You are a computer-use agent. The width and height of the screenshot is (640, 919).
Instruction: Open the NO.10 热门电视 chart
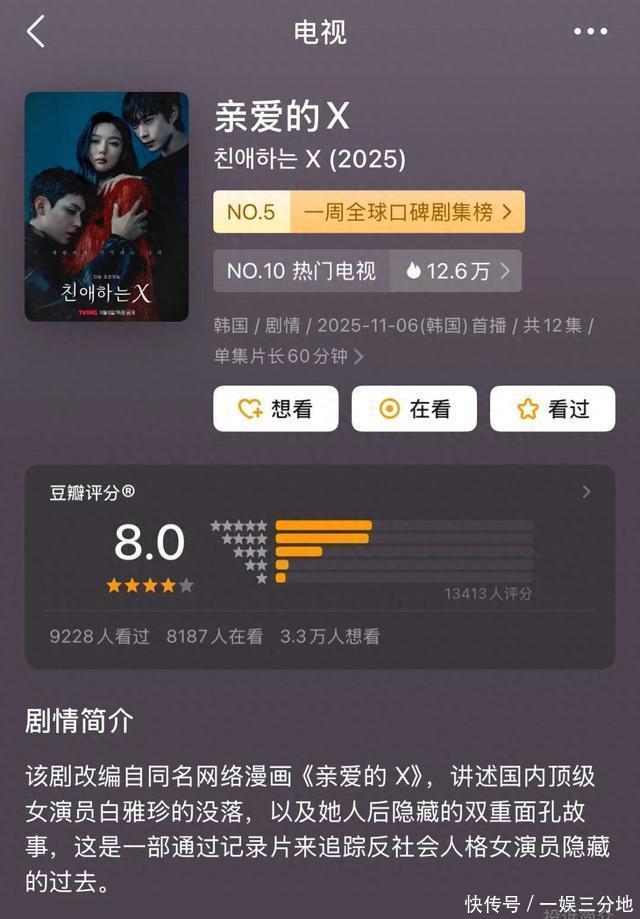point(367,270)
